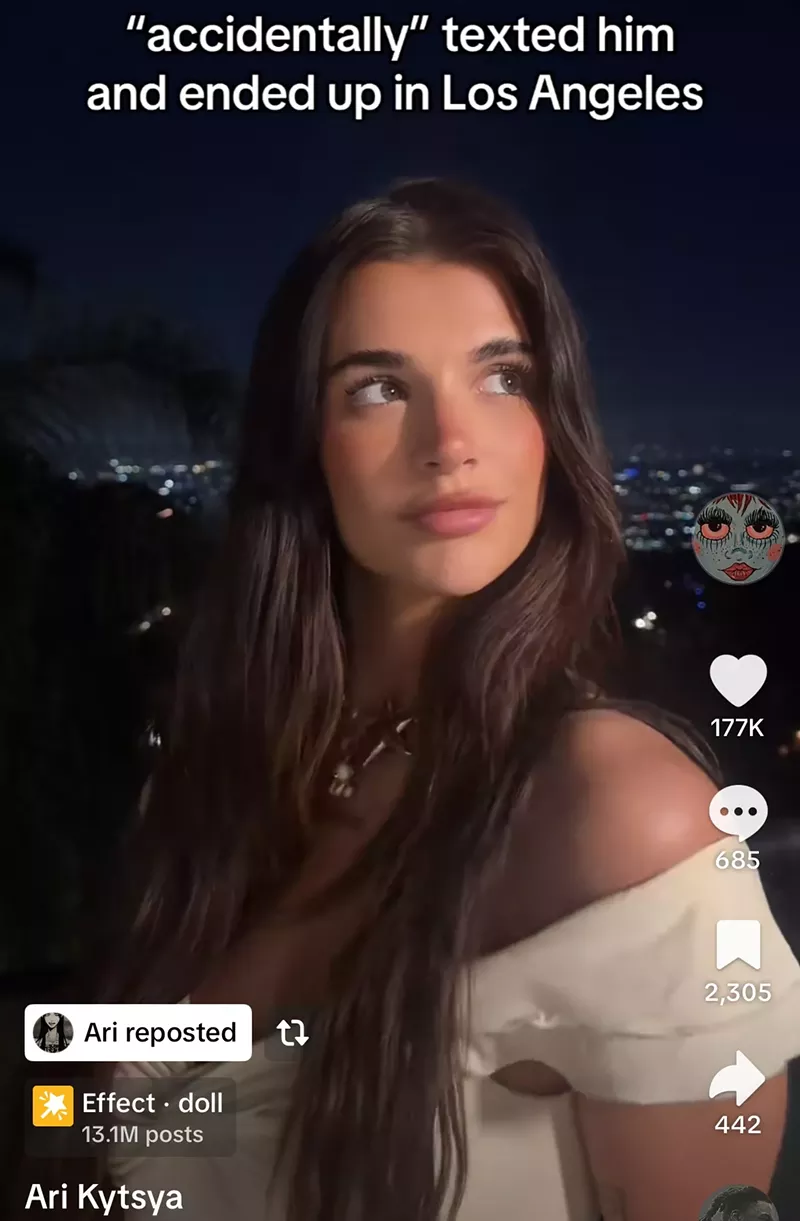
Task: Open the sound disc in the corner
Action: pos(738,1207)
